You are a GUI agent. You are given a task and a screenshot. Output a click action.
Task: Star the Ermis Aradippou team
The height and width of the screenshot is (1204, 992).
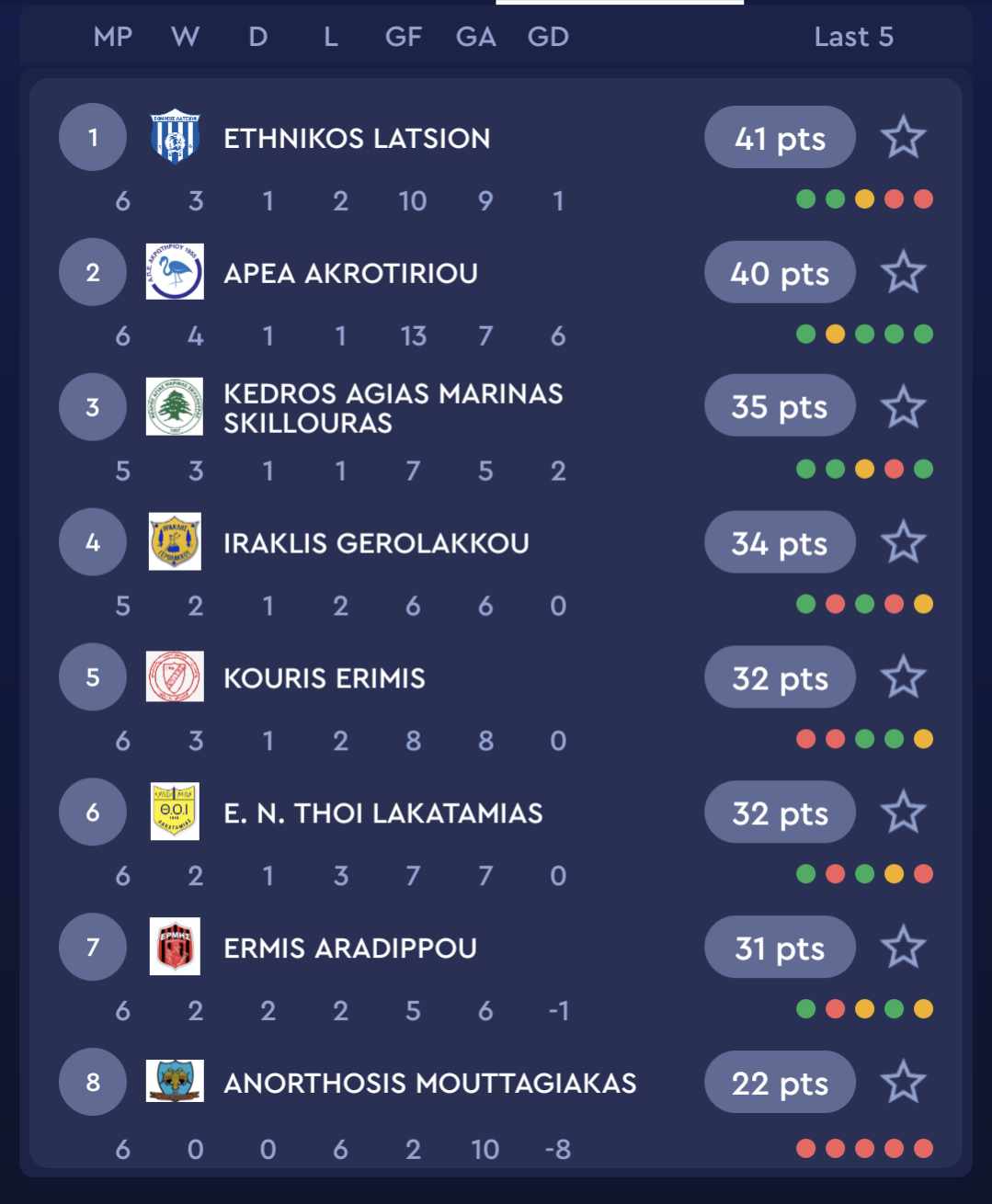(903, 948)
